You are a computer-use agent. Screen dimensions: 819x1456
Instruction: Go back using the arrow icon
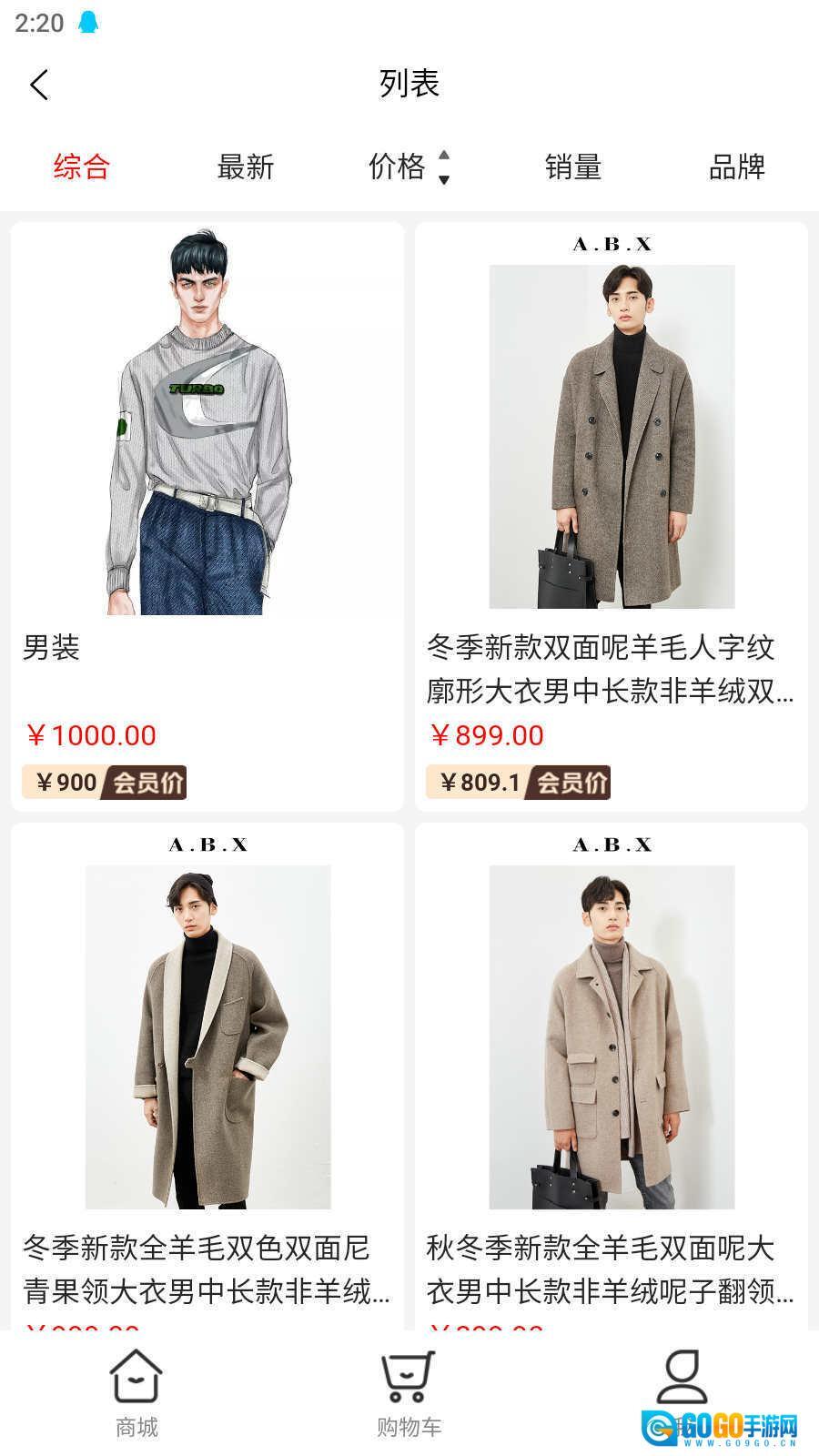pyautogui.click(x=38, y=85)
